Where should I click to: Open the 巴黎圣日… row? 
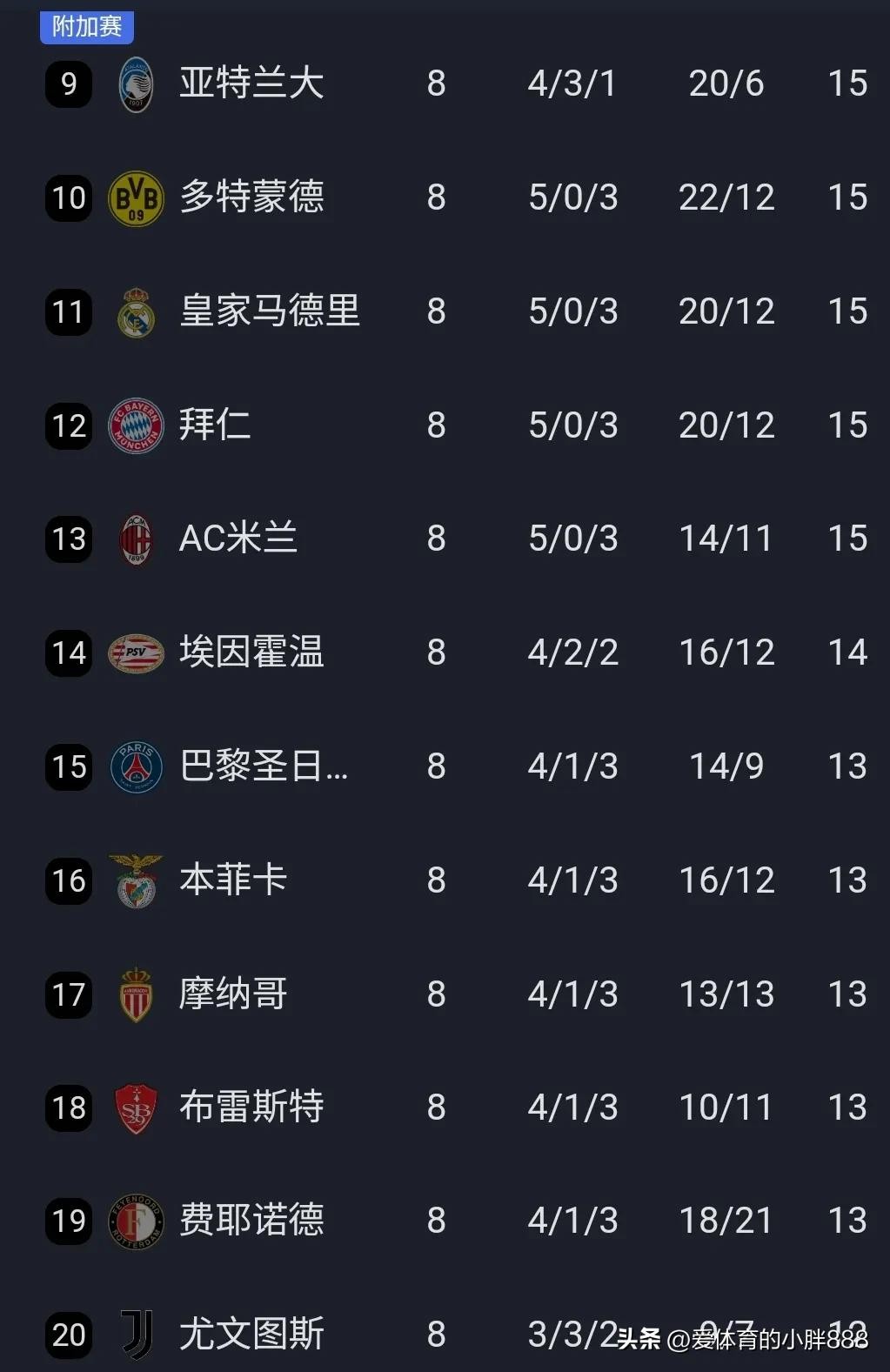[263, 766]
